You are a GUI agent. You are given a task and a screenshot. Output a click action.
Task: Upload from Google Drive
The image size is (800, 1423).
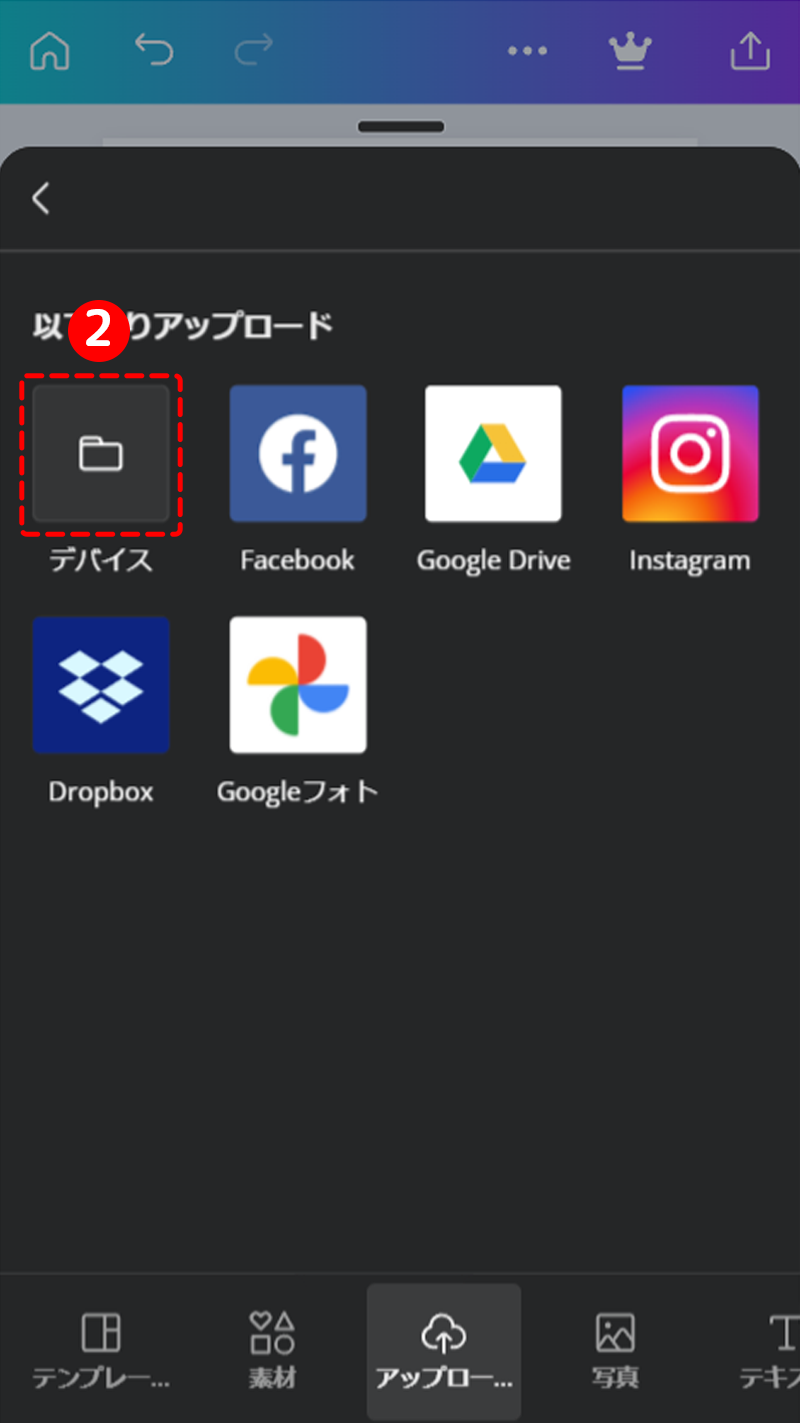coord(493,454)
